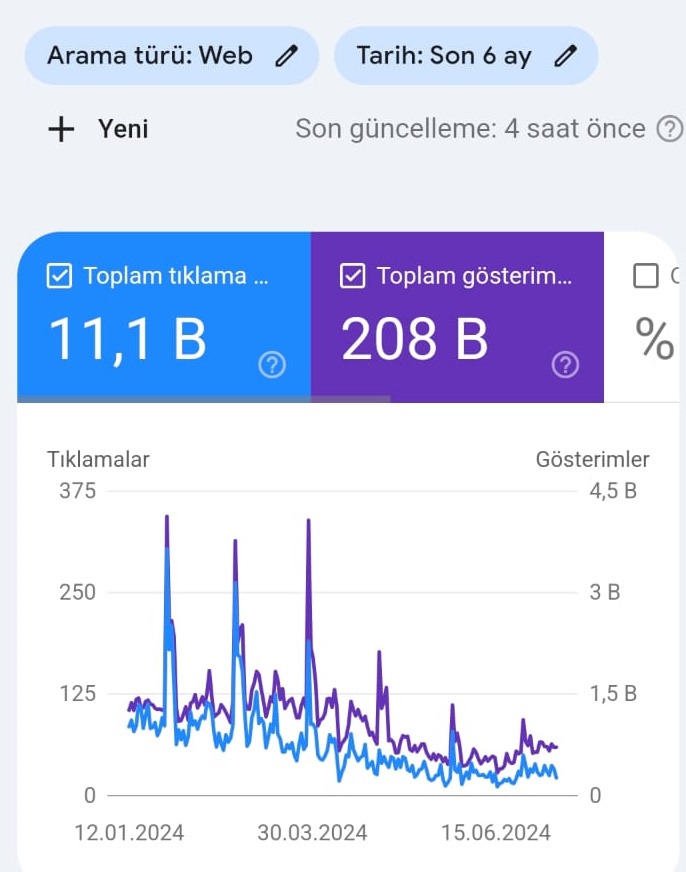Open help icon next to Son güncelleme
Viewport: 686px width, 872px height.
click(670, 129)
